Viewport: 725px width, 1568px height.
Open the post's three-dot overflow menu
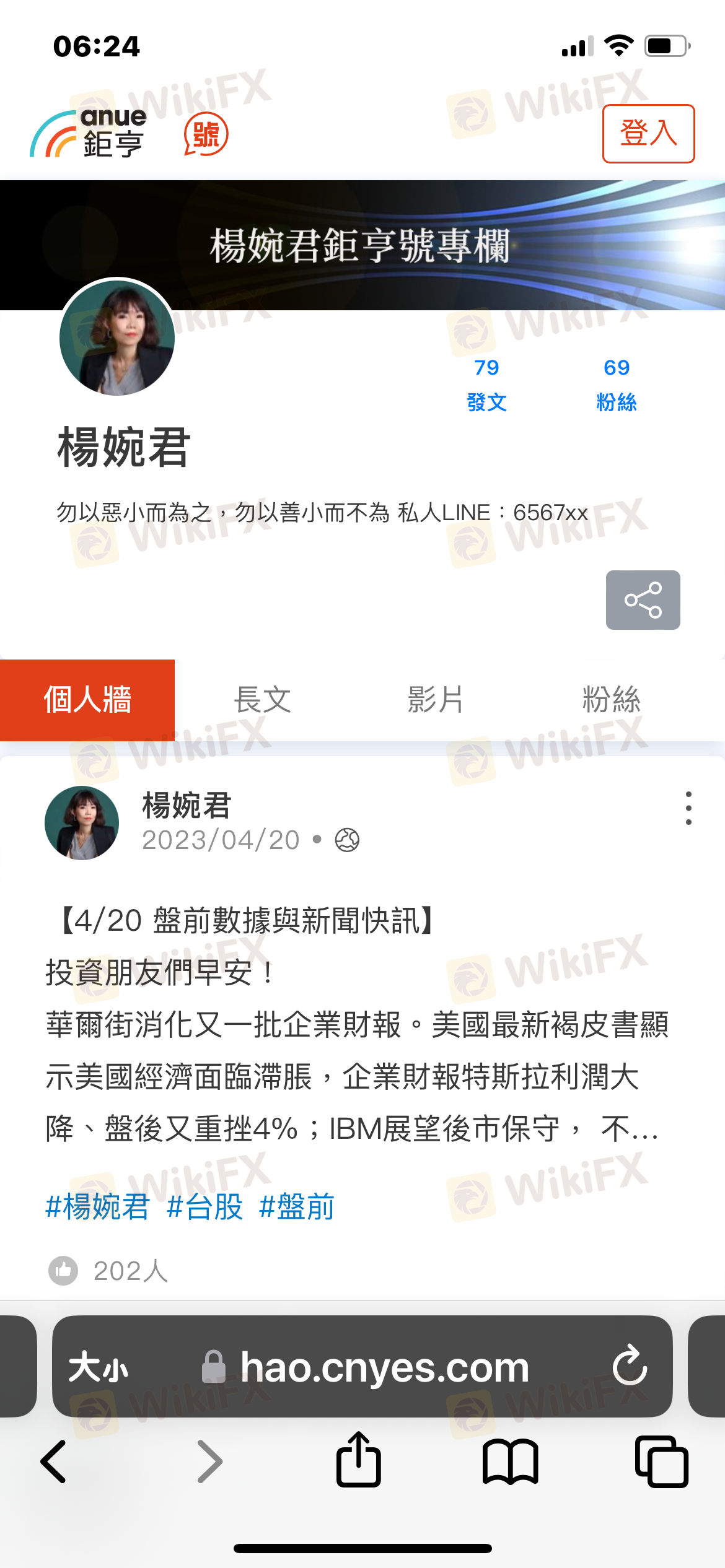(688, 808)
